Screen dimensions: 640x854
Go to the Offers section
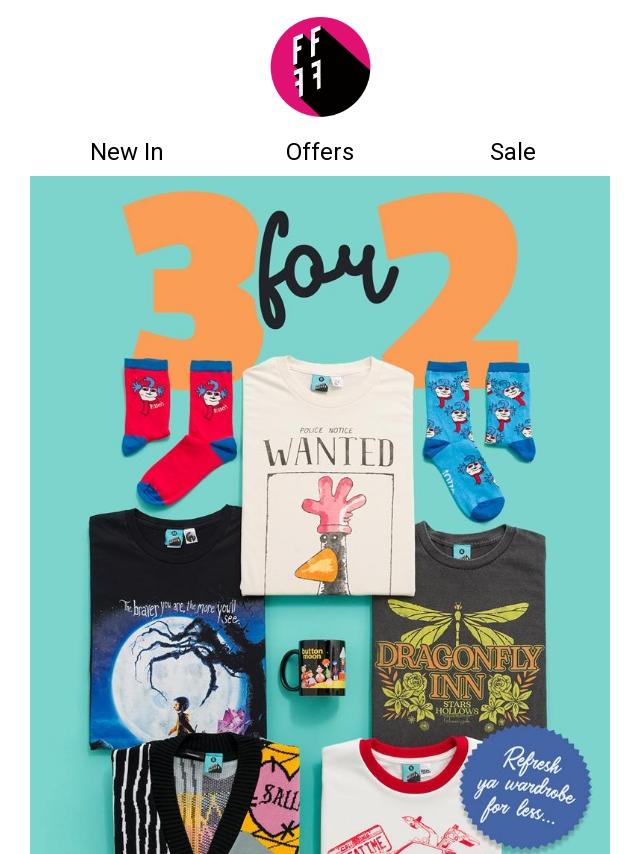[x=320, y=152]
